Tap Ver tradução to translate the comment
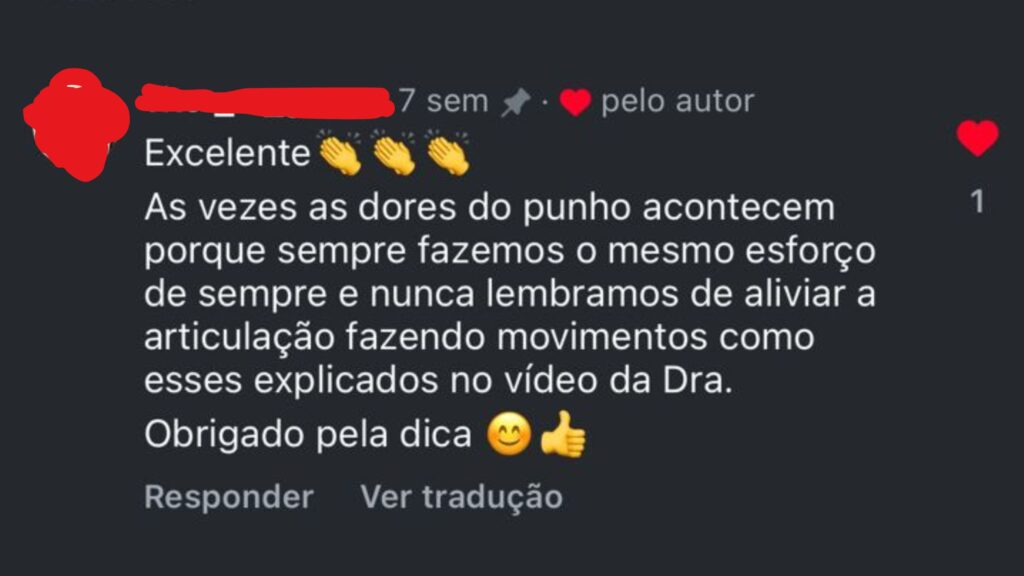This screenshot has height=576, width=1024. click(x=461, y=496)
